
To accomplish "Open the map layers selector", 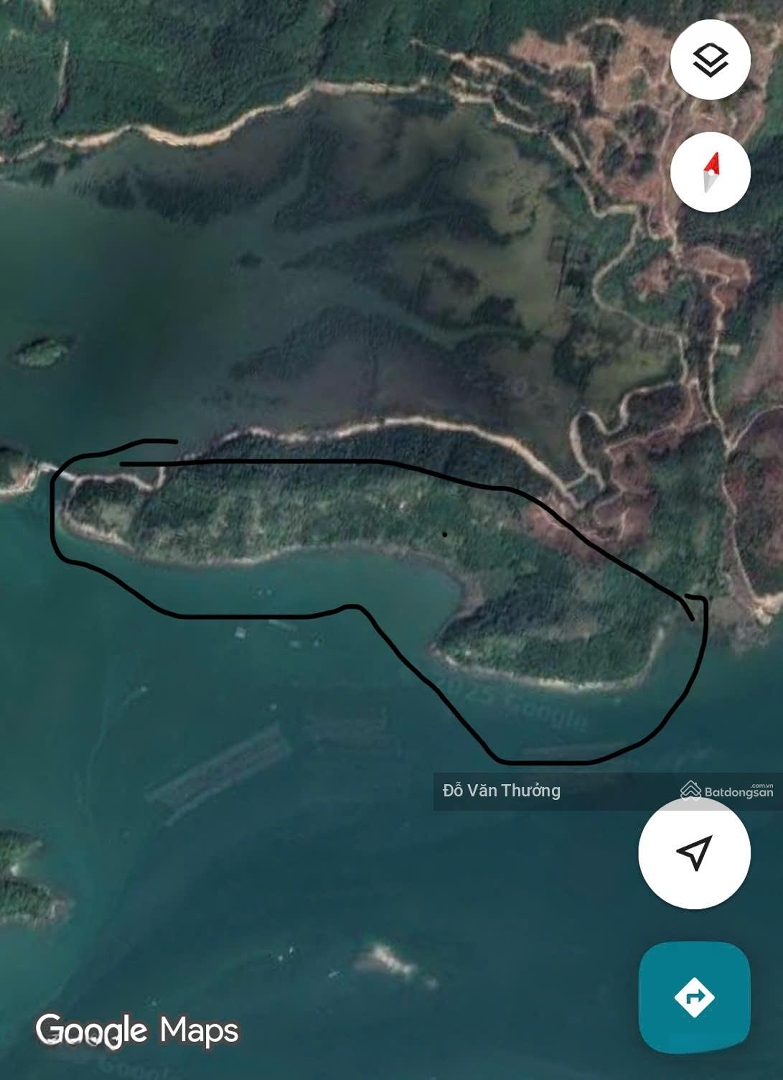I will [x=710, y=60].
